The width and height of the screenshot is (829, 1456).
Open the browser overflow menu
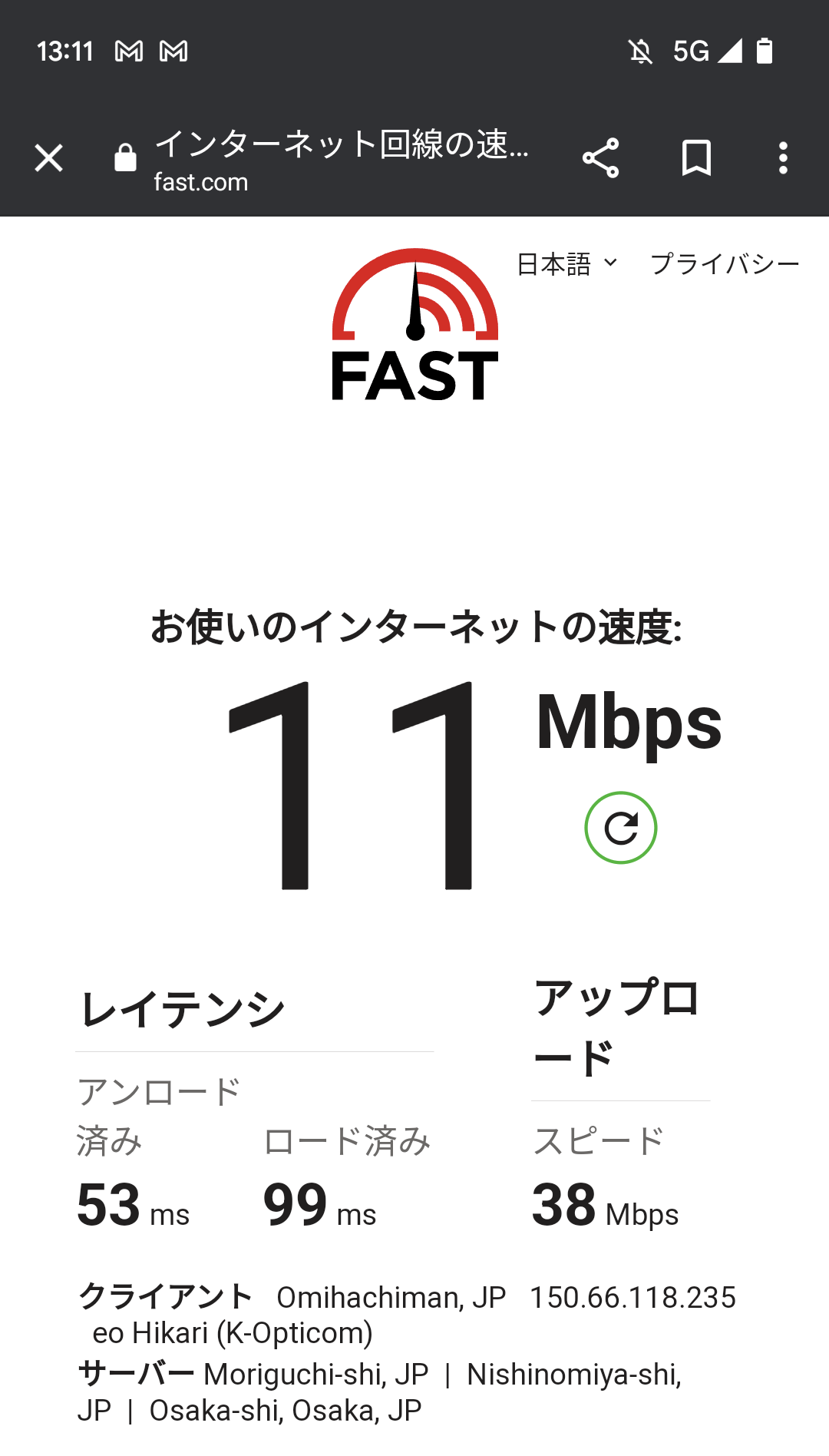pos(783,158)
